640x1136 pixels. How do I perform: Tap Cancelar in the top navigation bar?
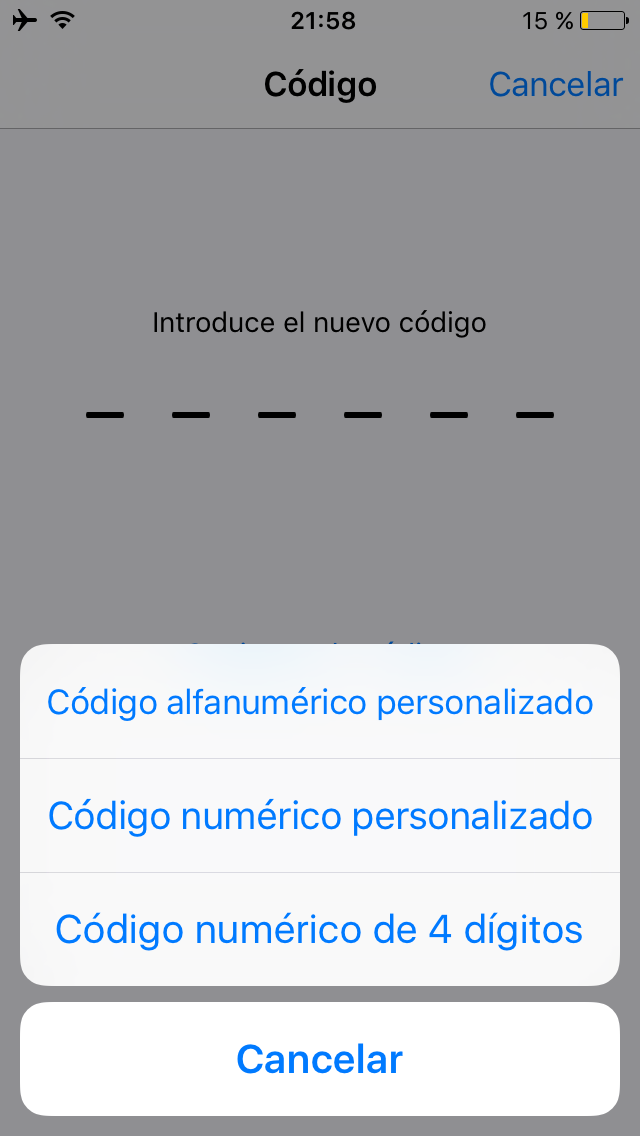coord(555,85)
